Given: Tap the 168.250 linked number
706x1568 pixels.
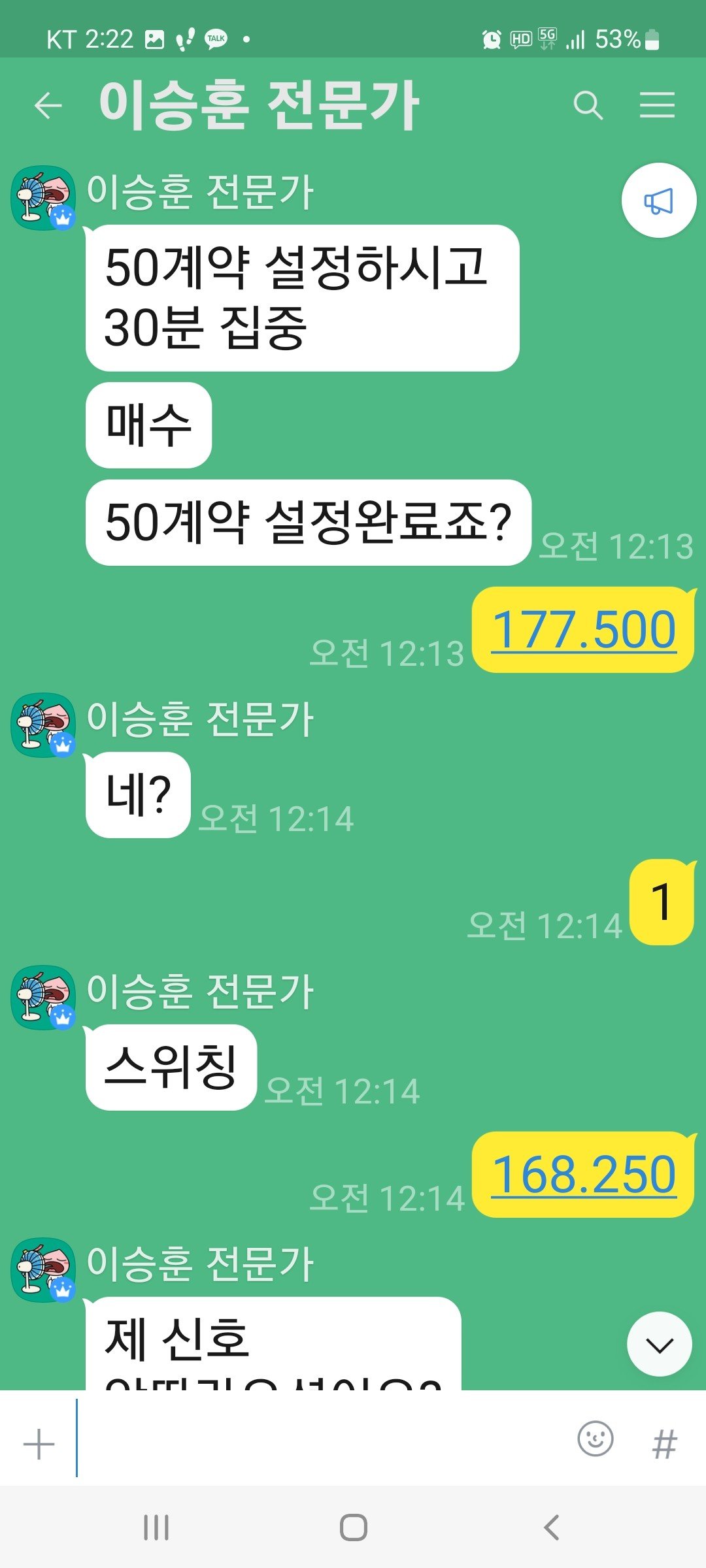Looking at the screenshot, I should [583, 1175].
